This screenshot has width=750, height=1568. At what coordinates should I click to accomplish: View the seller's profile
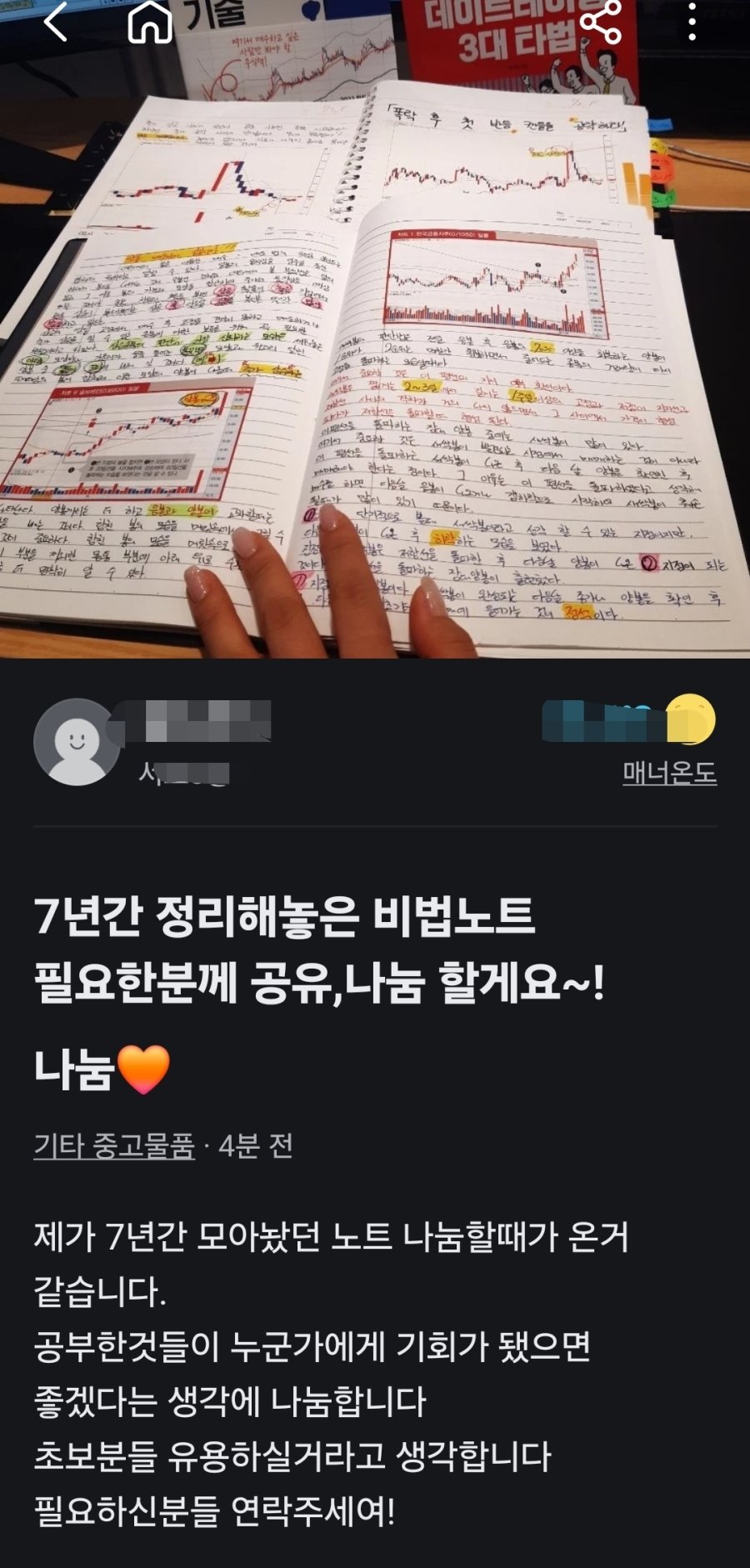(x=77, y=741)
